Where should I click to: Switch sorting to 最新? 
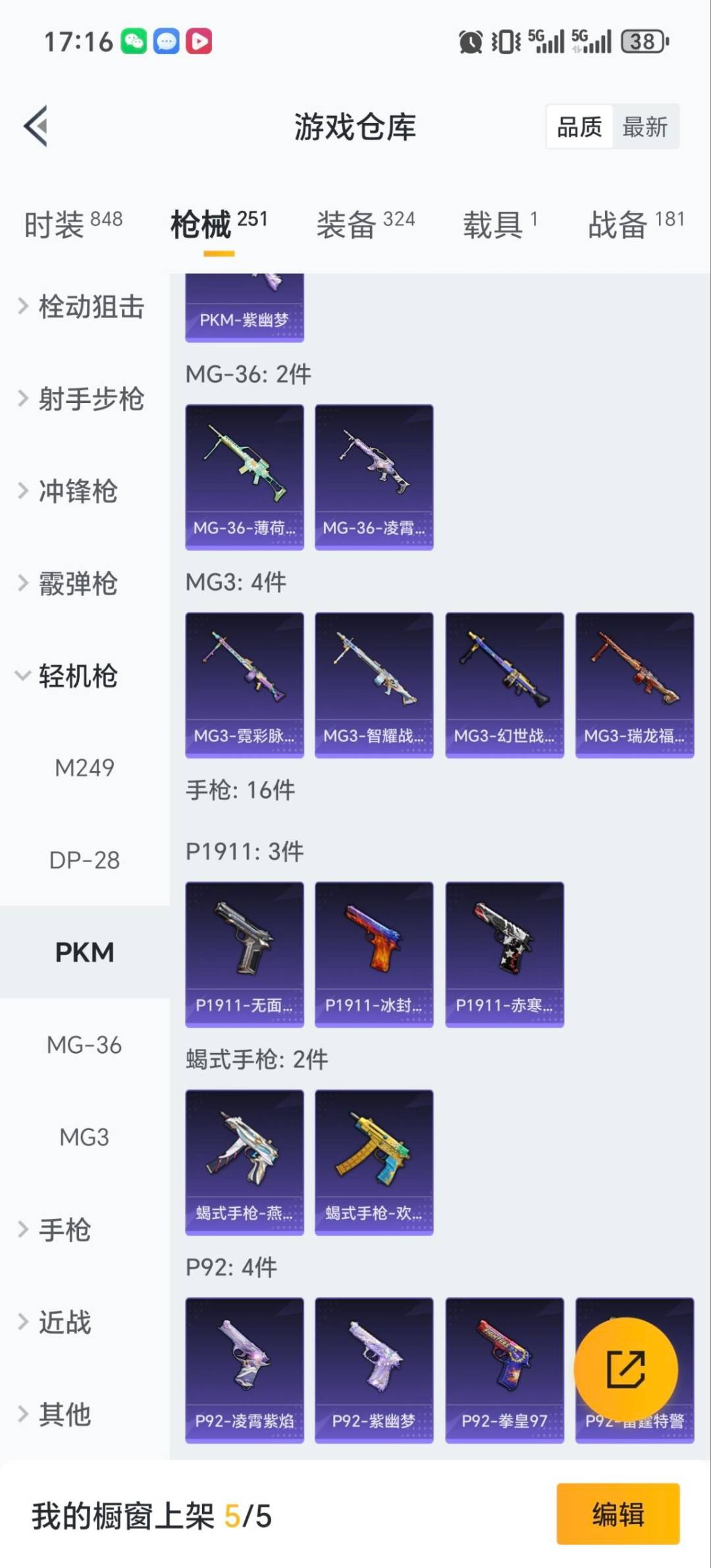[x=646, y=127]
